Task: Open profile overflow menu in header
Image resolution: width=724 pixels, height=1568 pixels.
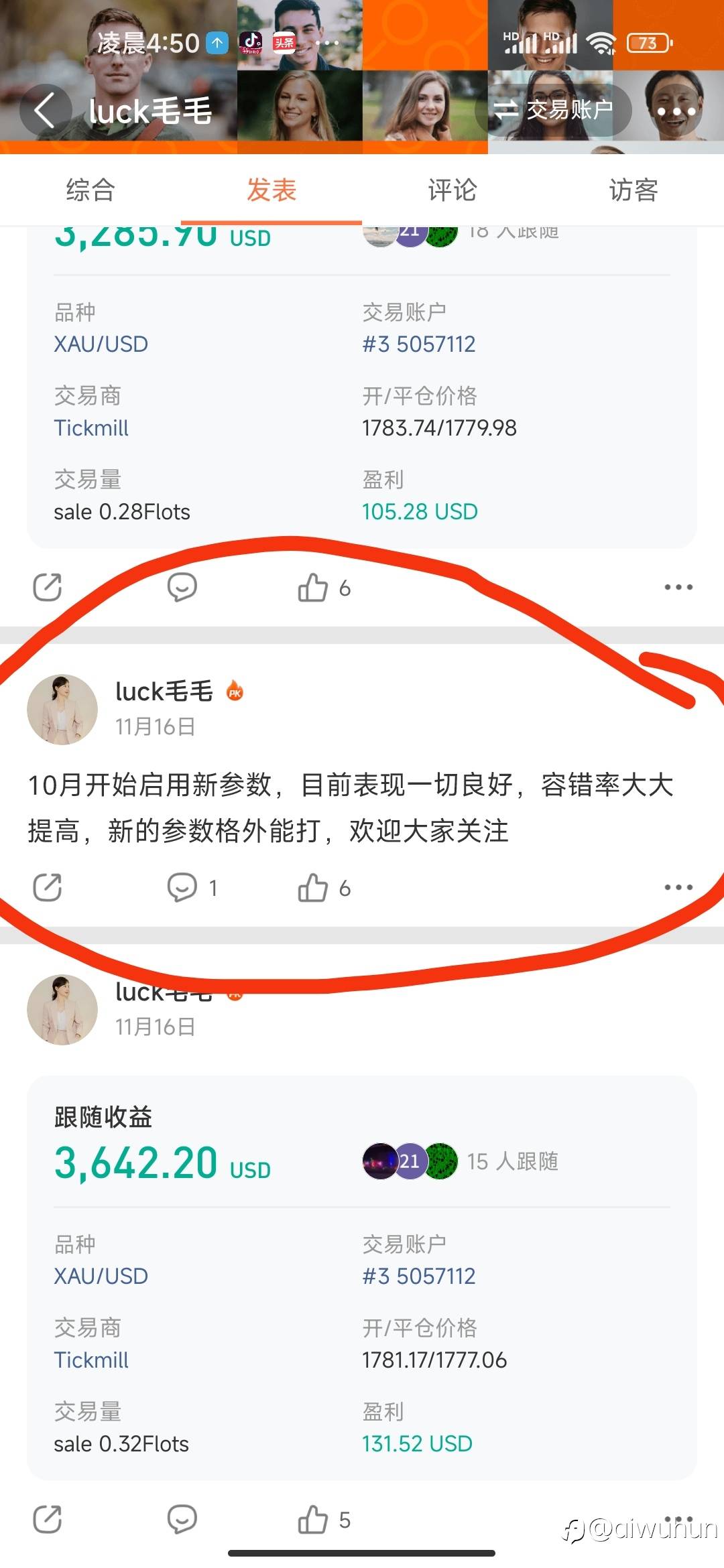Action: [676, 111]
